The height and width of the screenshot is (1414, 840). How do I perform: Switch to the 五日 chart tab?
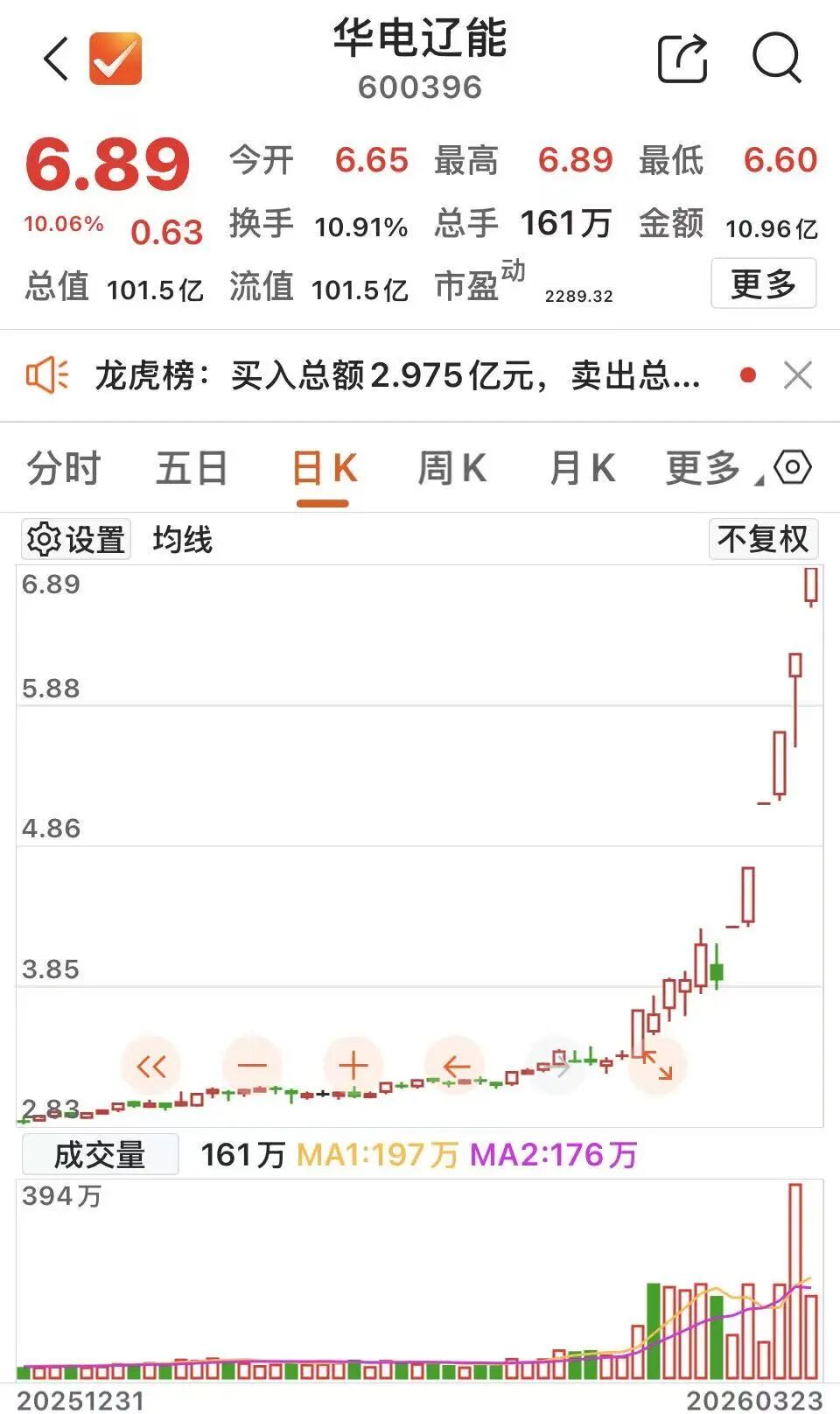[192, 468]
